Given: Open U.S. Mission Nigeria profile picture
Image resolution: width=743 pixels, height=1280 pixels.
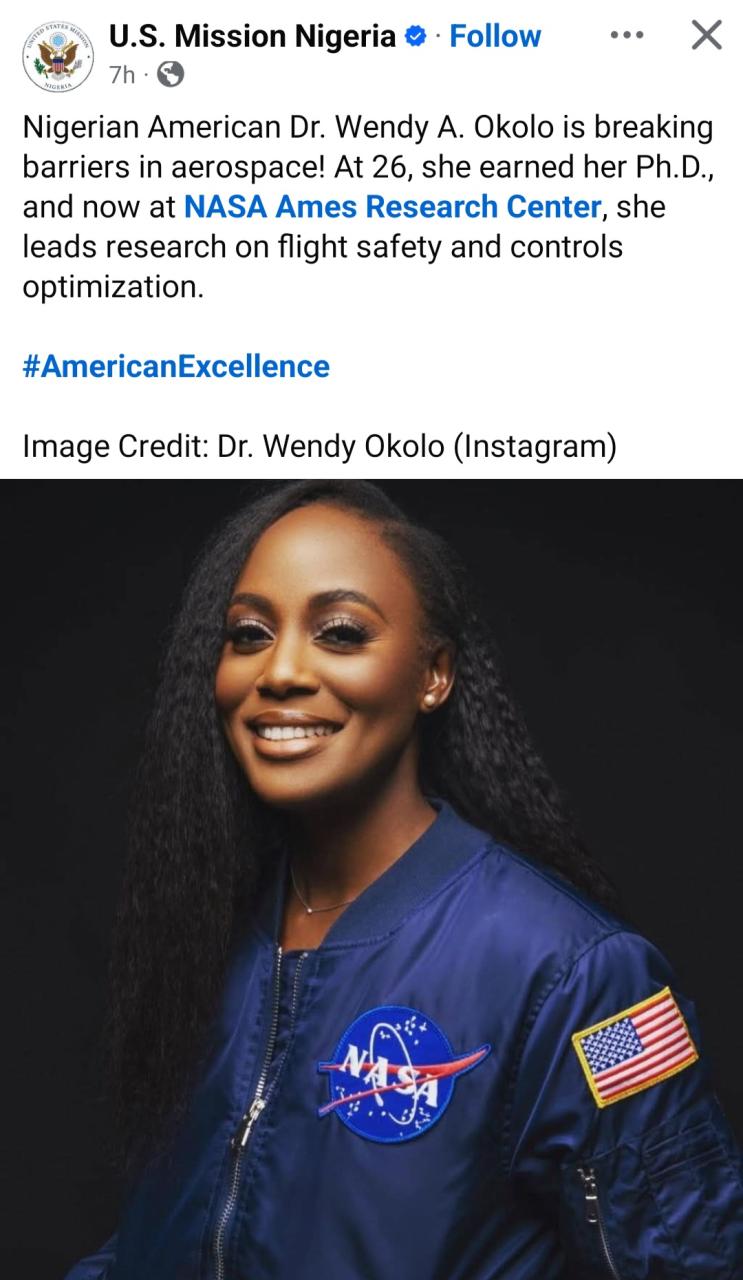Looking at the screenshot, I should point(59,55).
